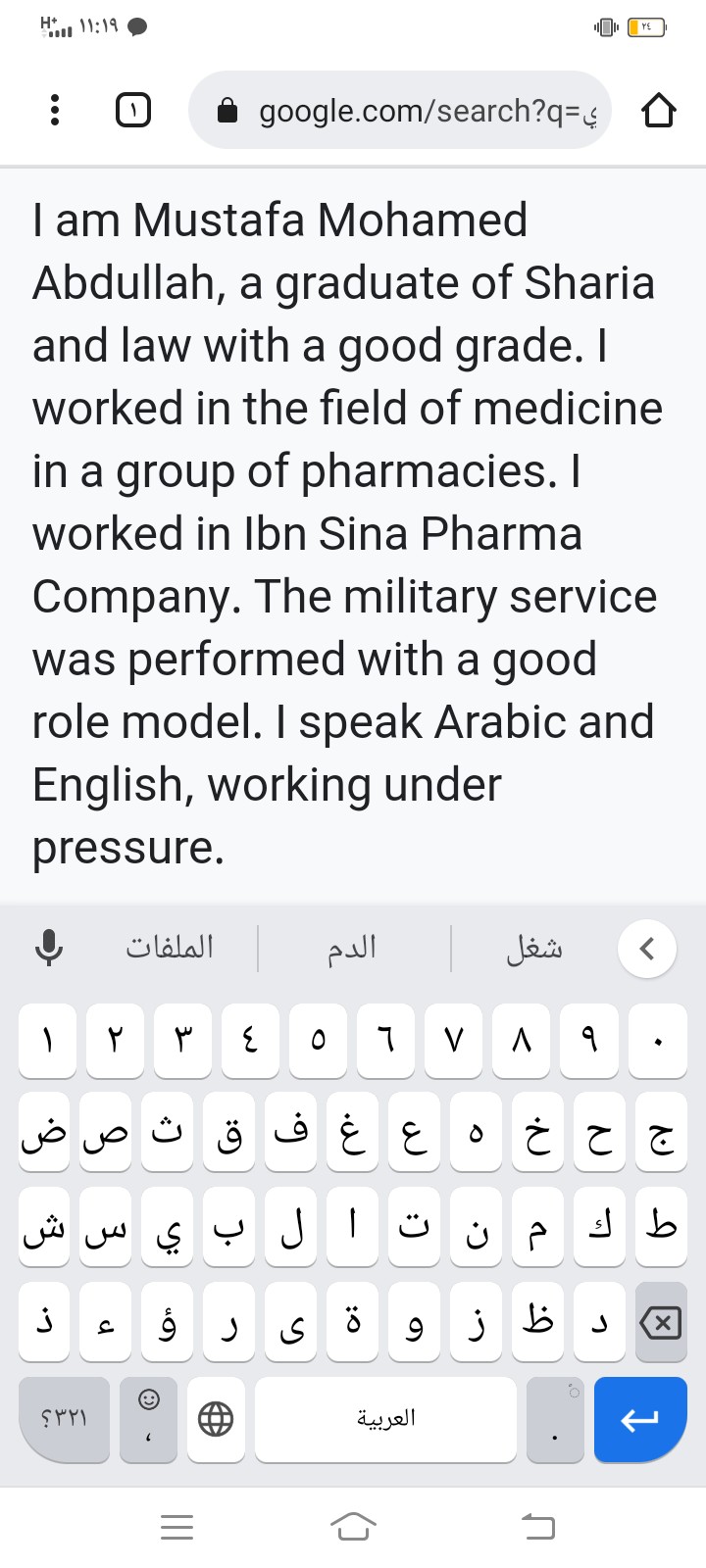
Task: Tap the blue enter key on the keyboard
Action: pyautogui.click(x=640, y=1419)
